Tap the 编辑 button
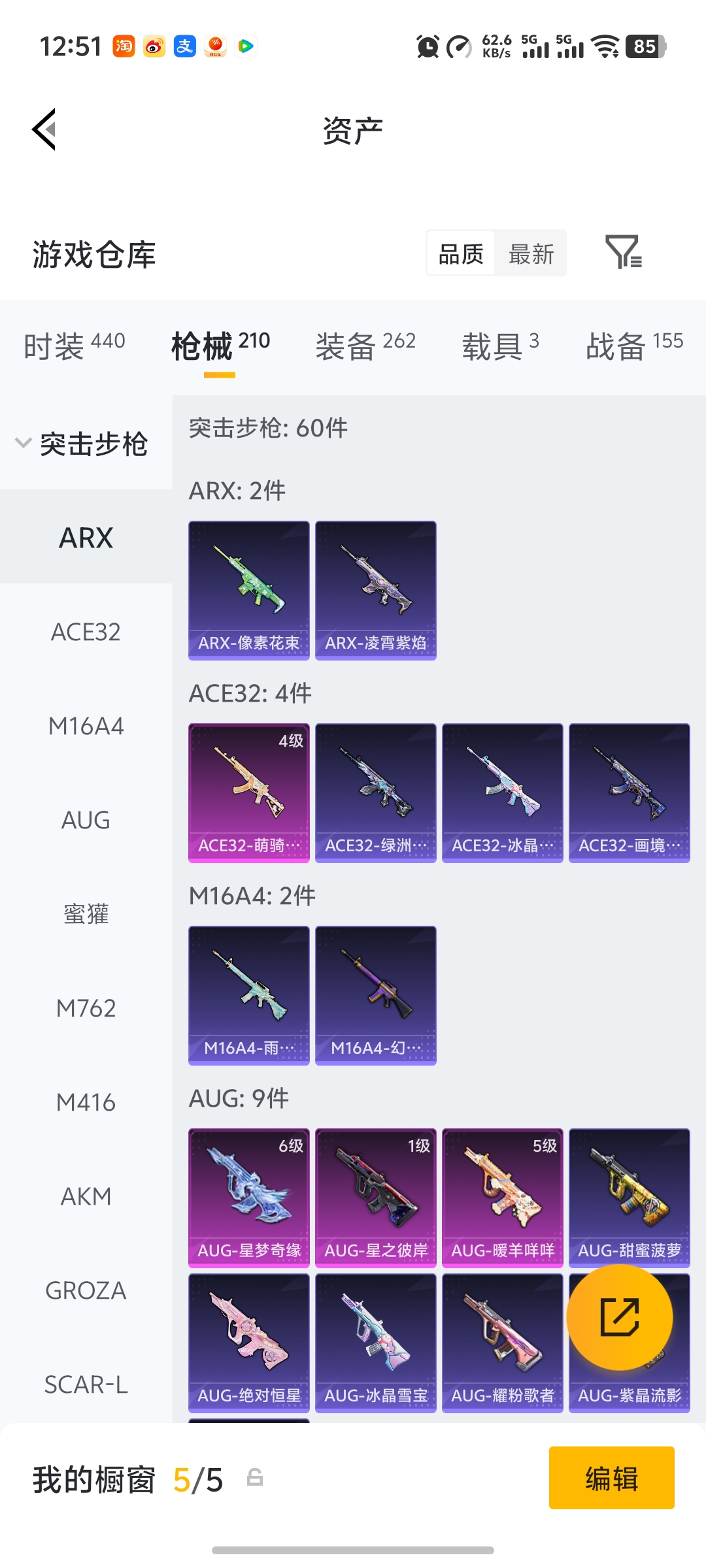 pos(611,1478)
